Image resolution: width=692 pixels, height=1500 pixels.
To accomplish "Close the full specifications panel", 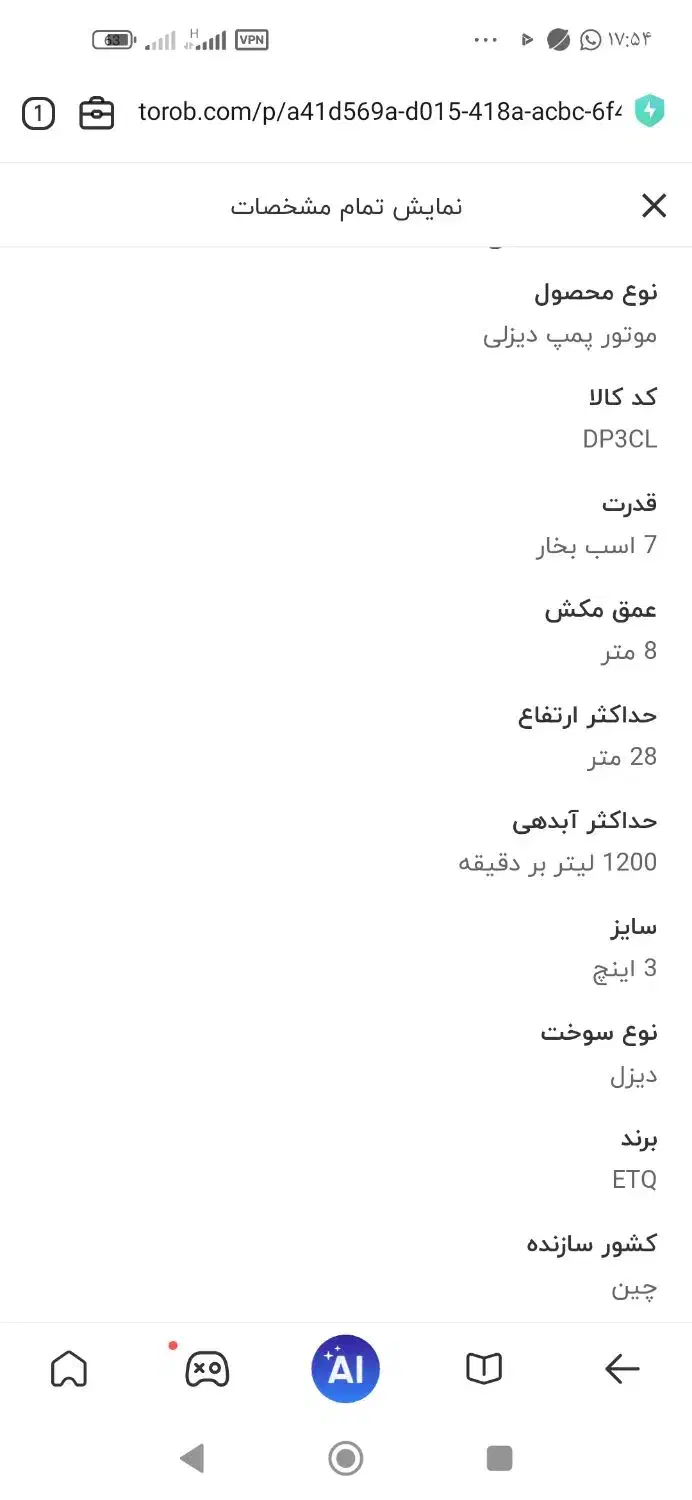I will pos(653,206).
